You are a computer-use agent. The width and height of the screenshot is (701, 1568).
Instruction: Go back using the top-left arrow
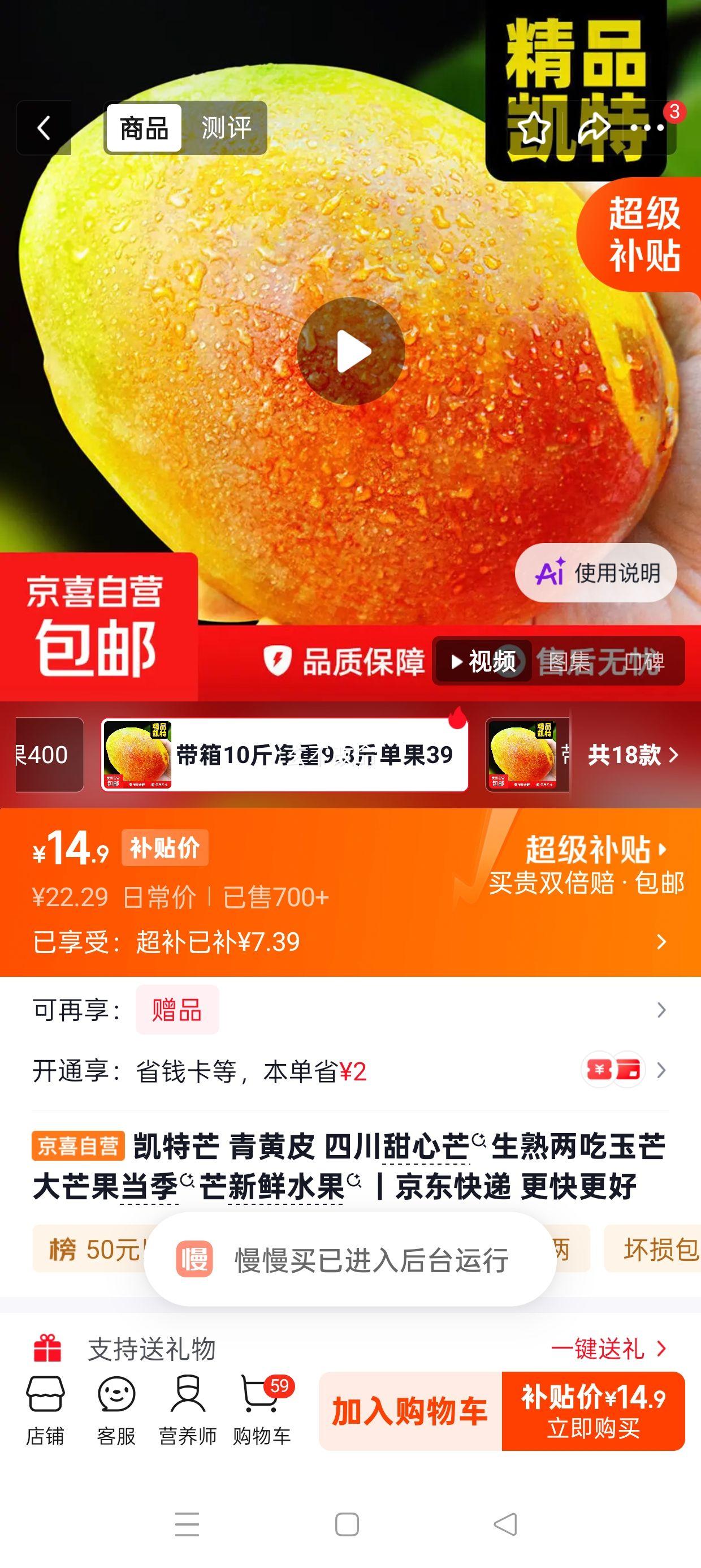coord(44,128)
